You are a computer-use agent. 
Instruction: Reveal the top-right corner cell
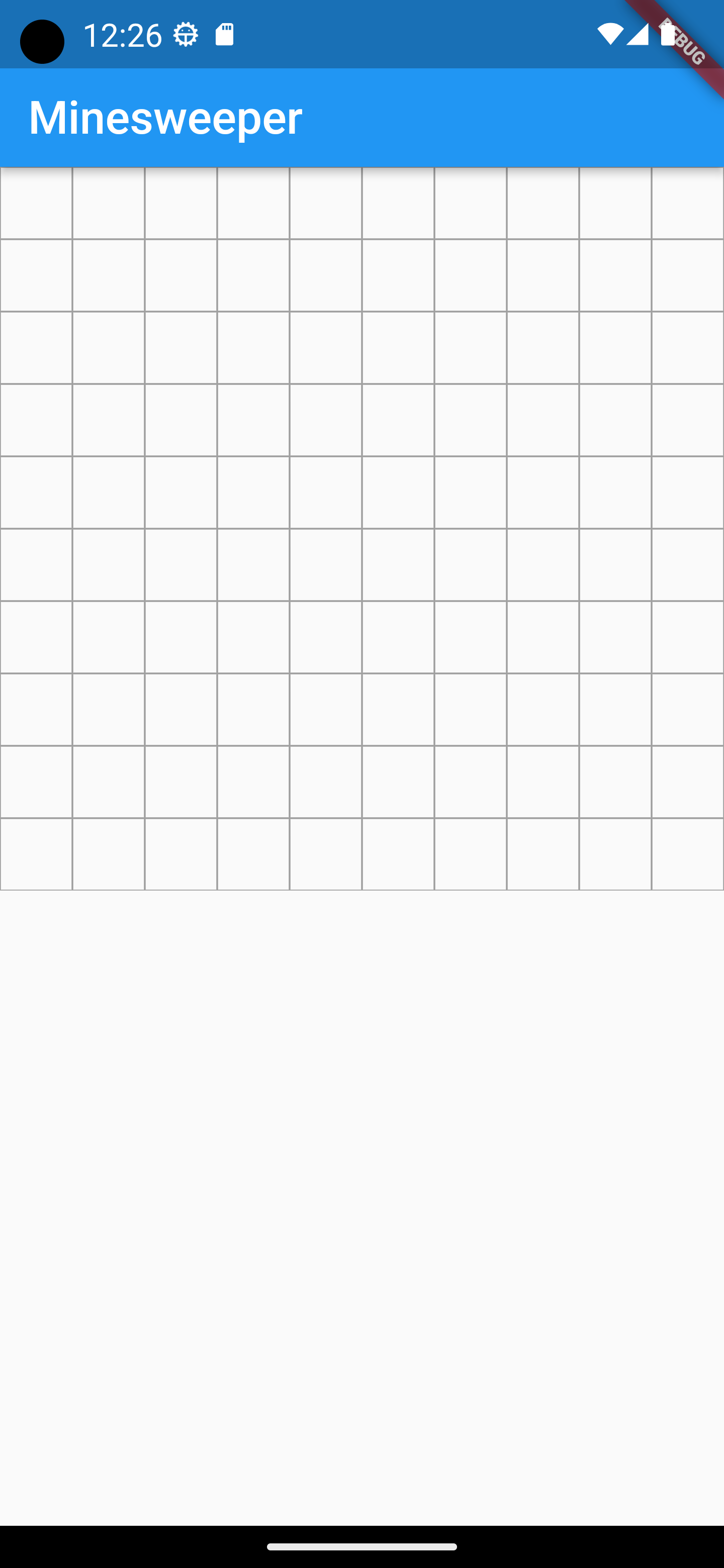[687, 204]
